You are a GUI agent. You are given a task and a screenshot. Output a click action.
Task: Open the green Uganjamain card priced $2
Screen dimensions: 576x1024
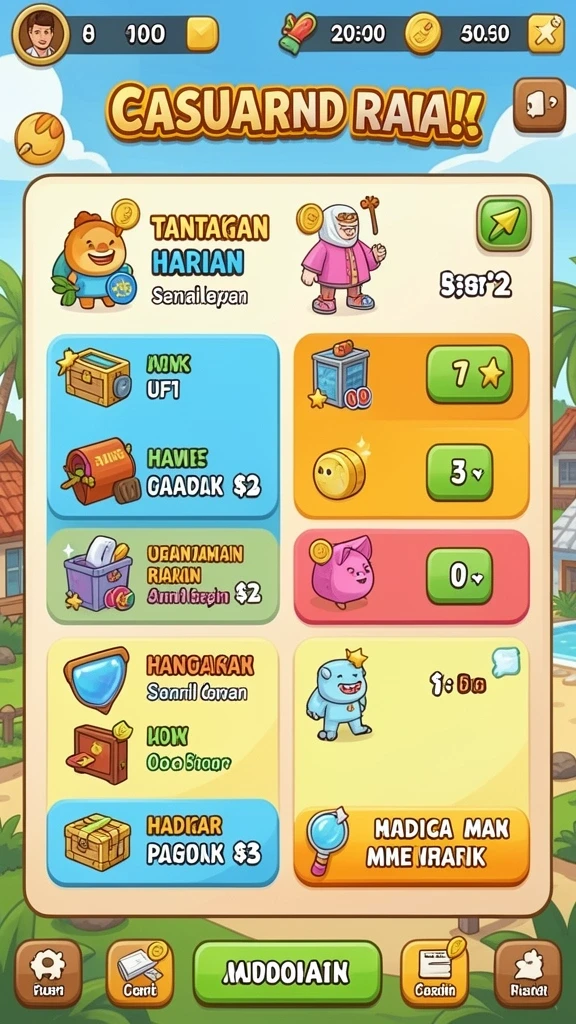163,576
